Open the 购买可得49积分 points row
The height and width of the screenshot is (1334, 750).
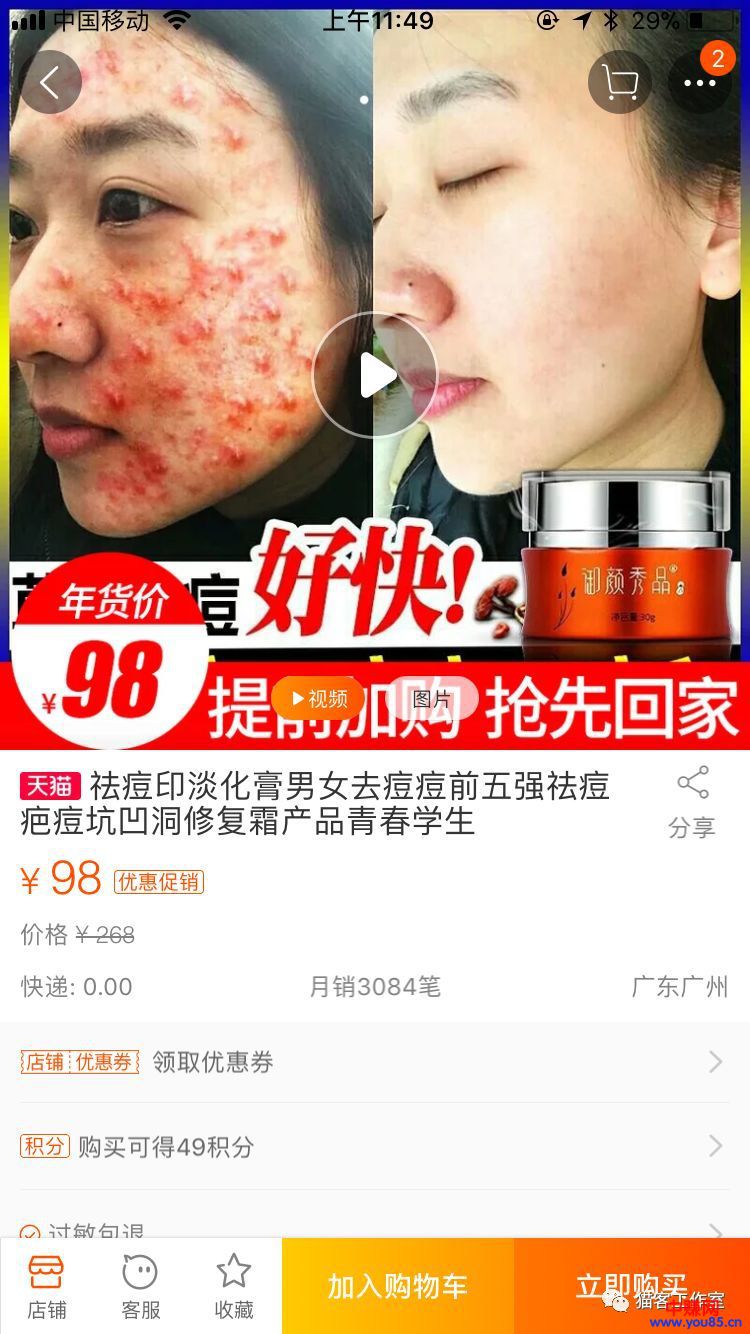point(374,1146)
